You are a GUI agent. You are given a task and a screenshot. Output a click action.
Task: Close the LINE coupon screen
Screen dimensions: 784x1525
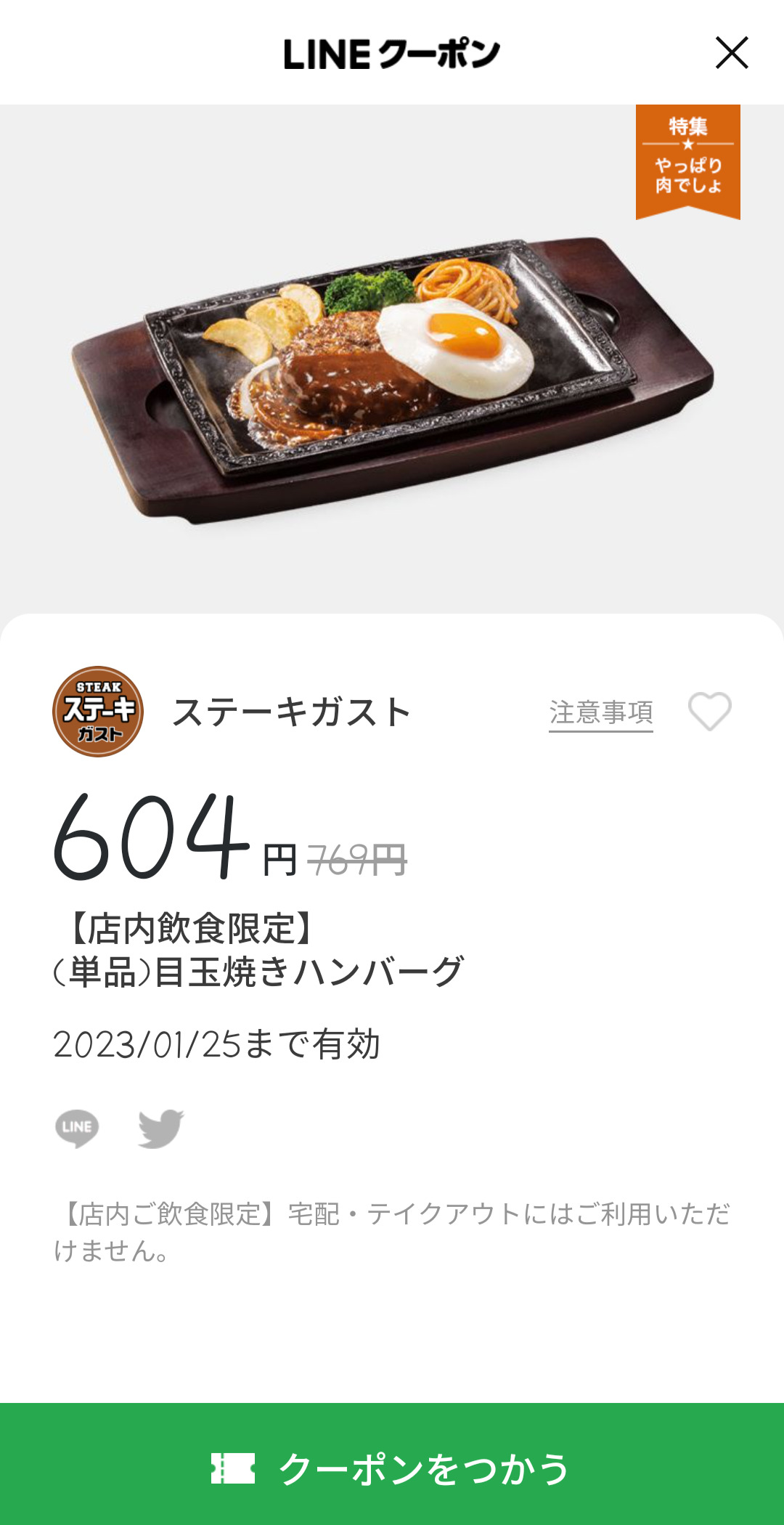click(732, 53)
